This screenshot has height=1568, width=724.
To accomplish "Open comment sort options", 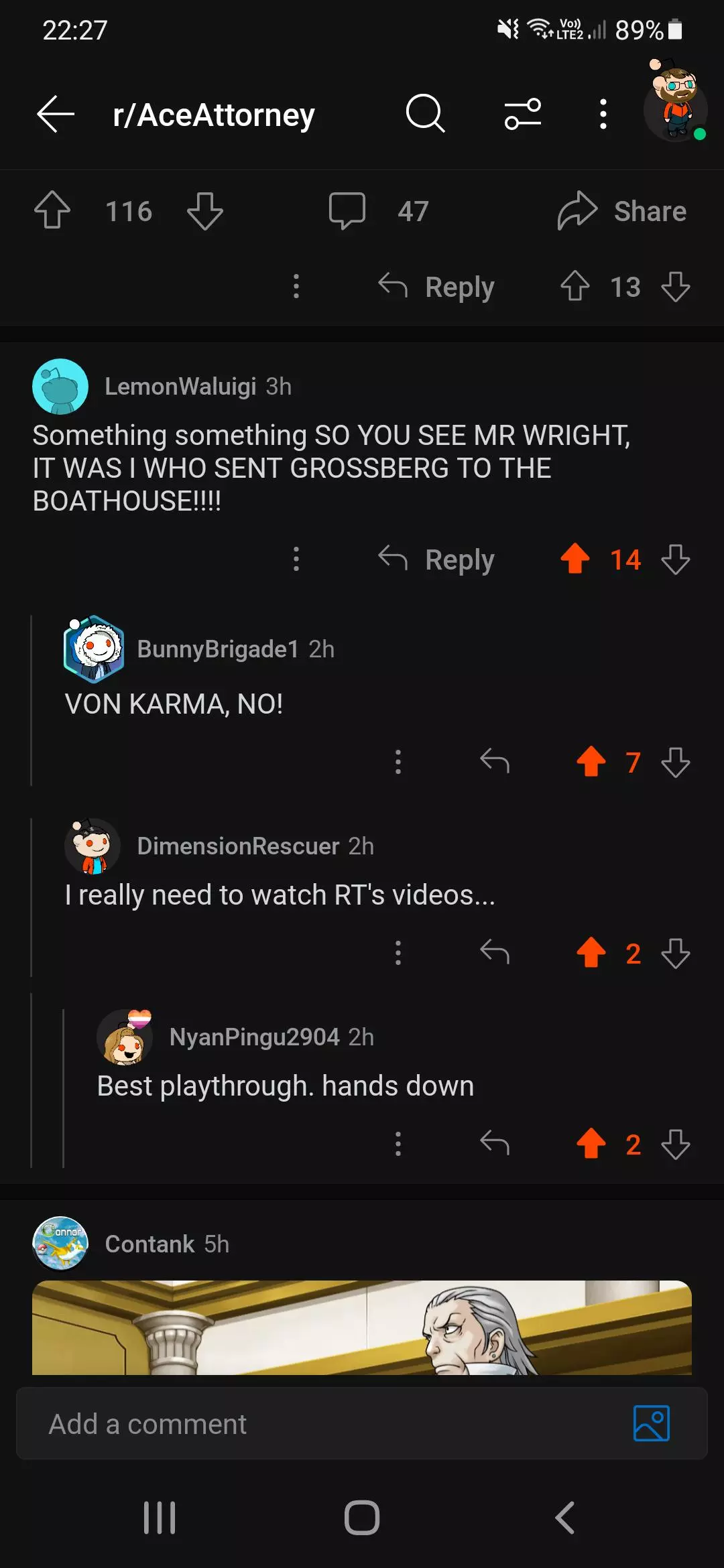I will pos(523,114).
